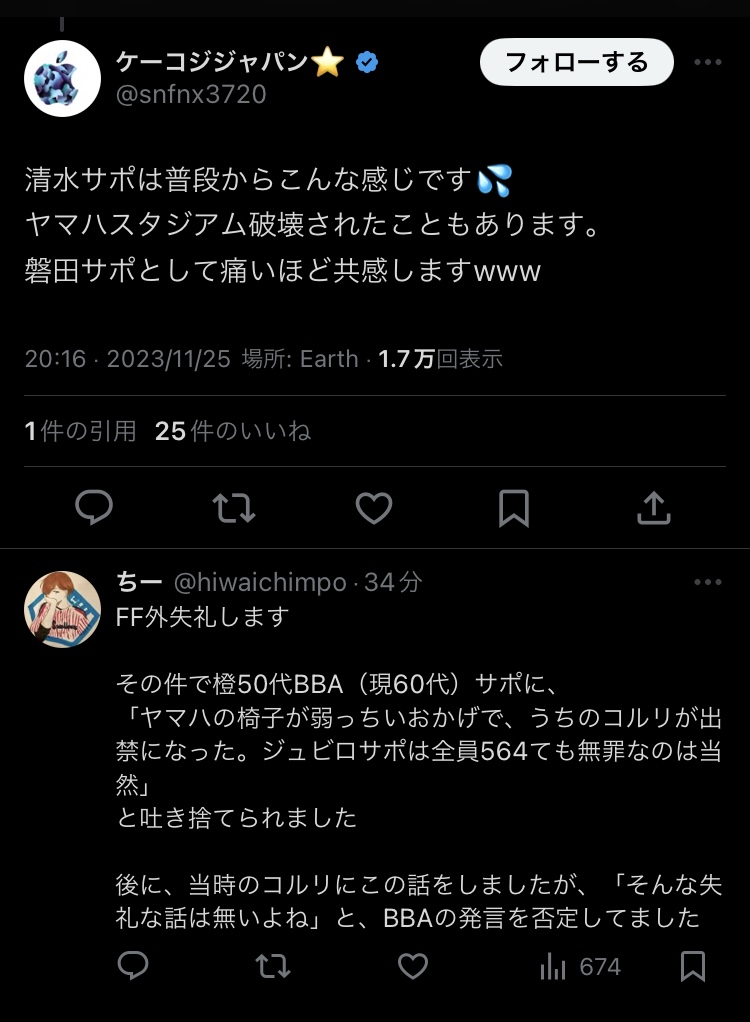View the 25件のいいね likes list

point(233,431)
